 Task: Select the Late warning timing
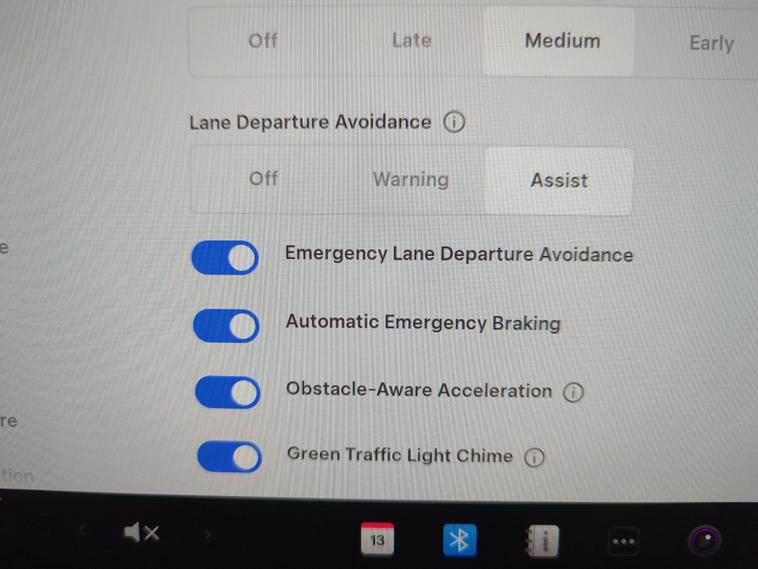click(411, 41)
